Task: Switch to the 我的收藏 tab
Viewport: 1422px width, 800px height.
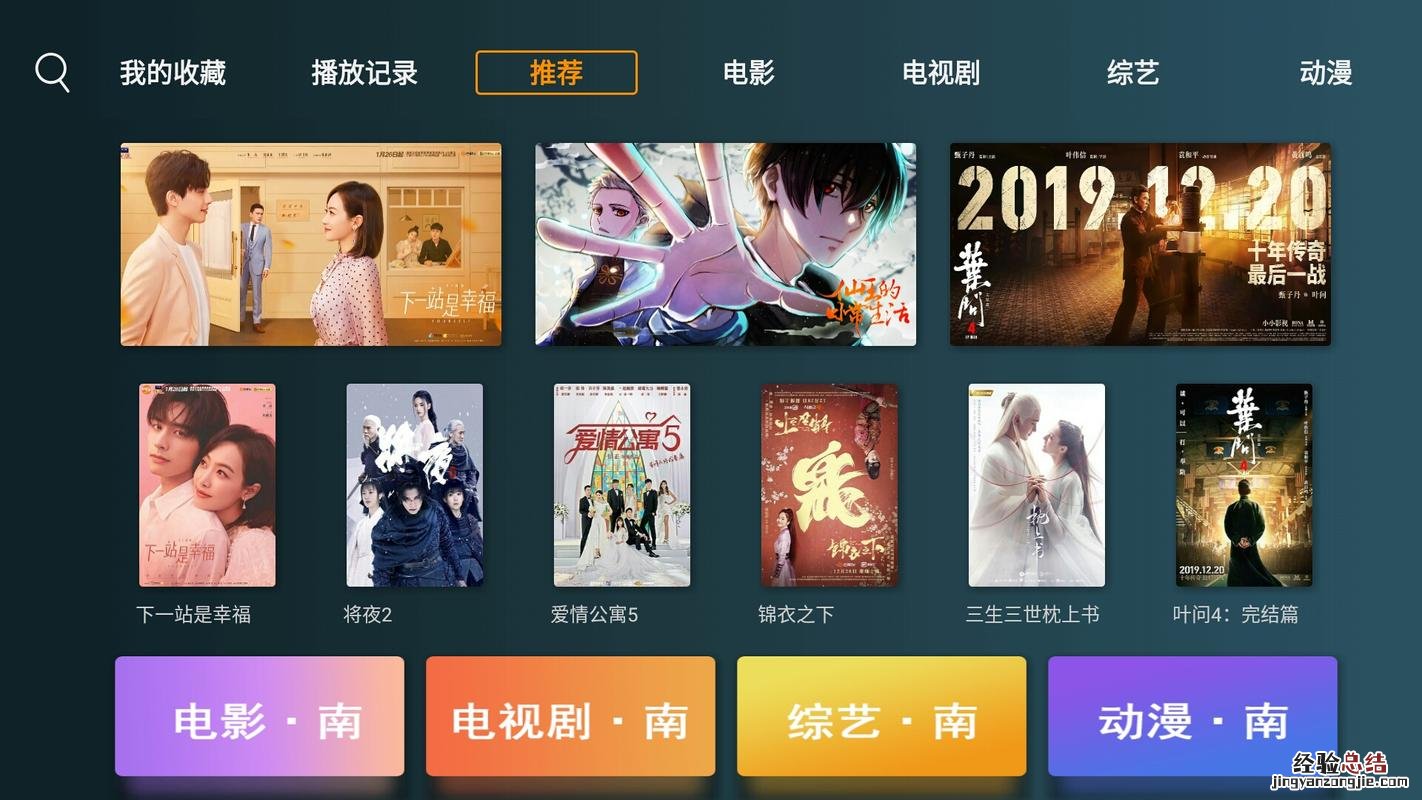Action: tap(173, 73)
